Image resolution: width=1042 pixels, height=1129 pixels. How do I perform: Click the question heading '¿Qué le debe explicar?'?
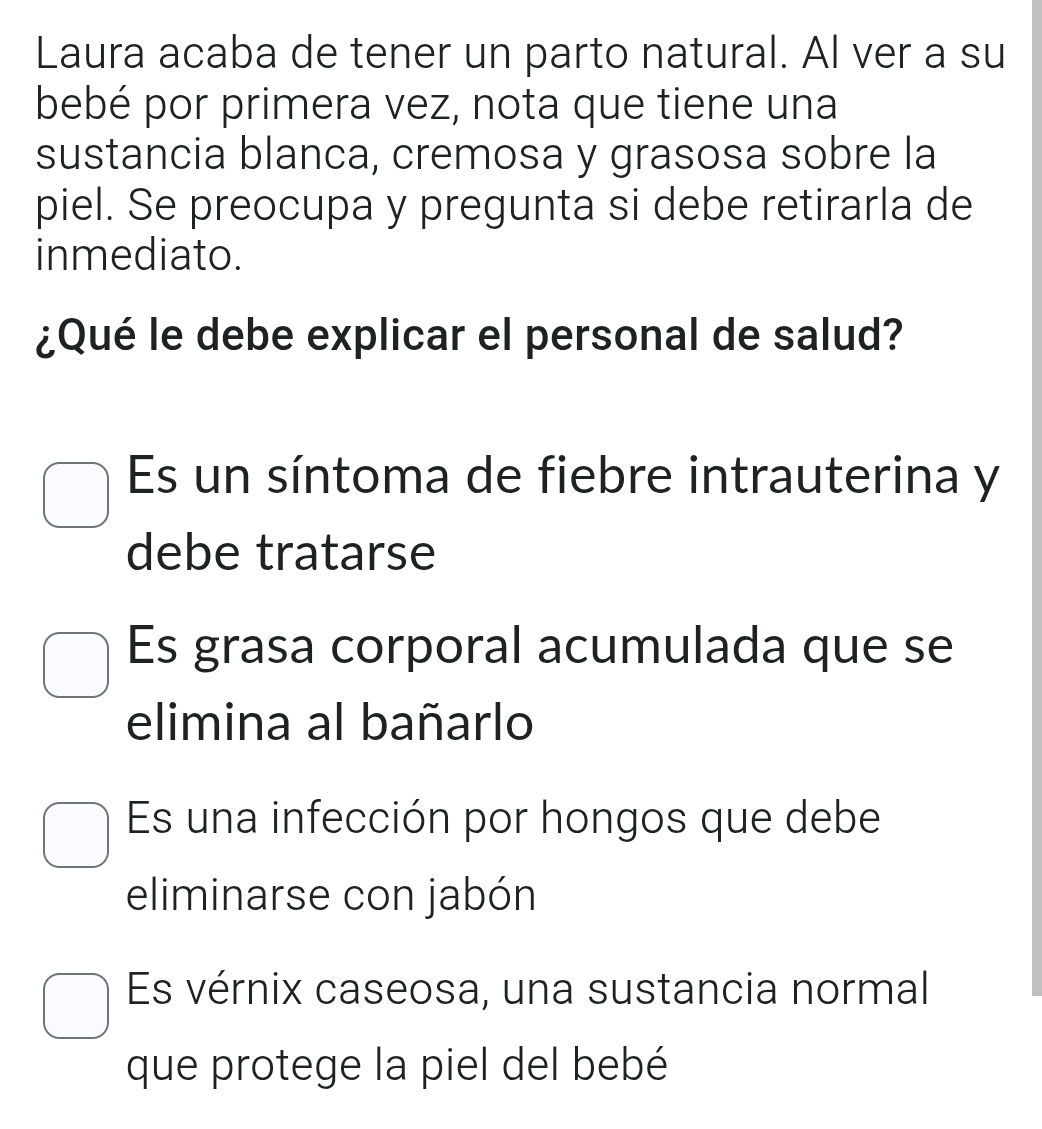click(468, 337)
